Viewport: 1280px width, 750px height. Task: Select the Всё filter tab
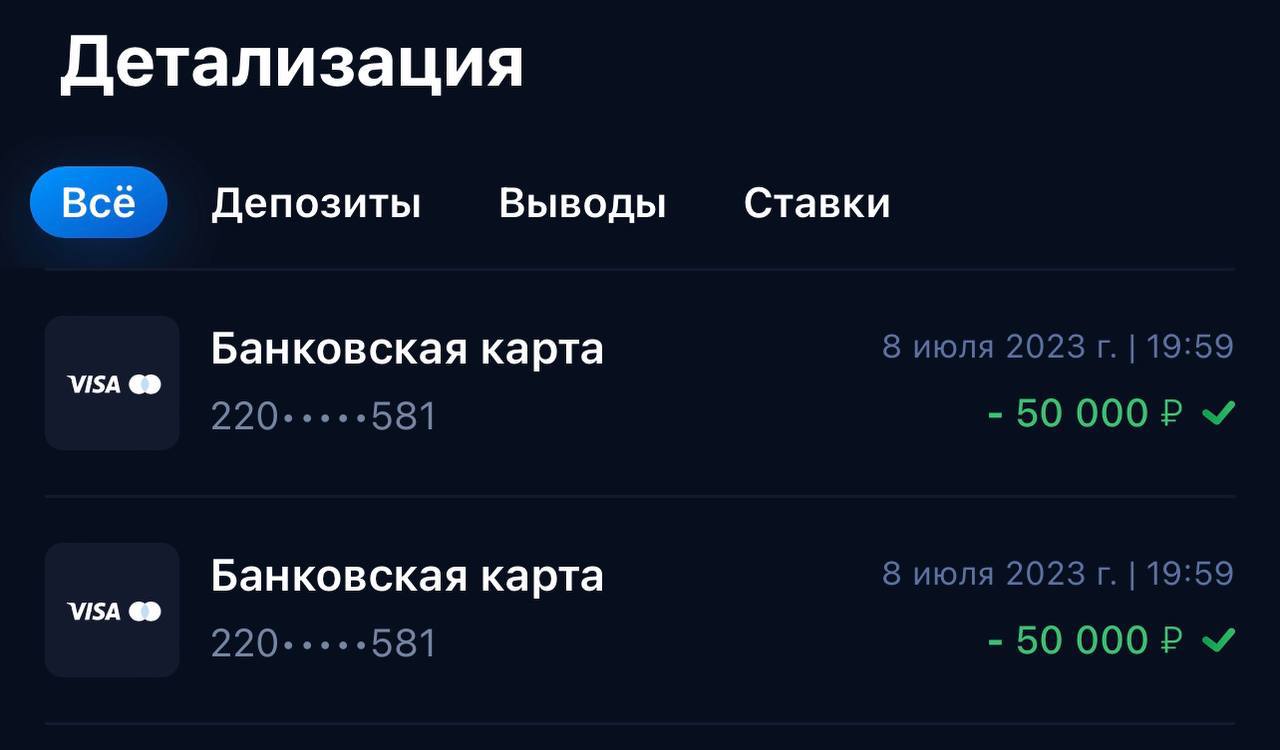98,203
